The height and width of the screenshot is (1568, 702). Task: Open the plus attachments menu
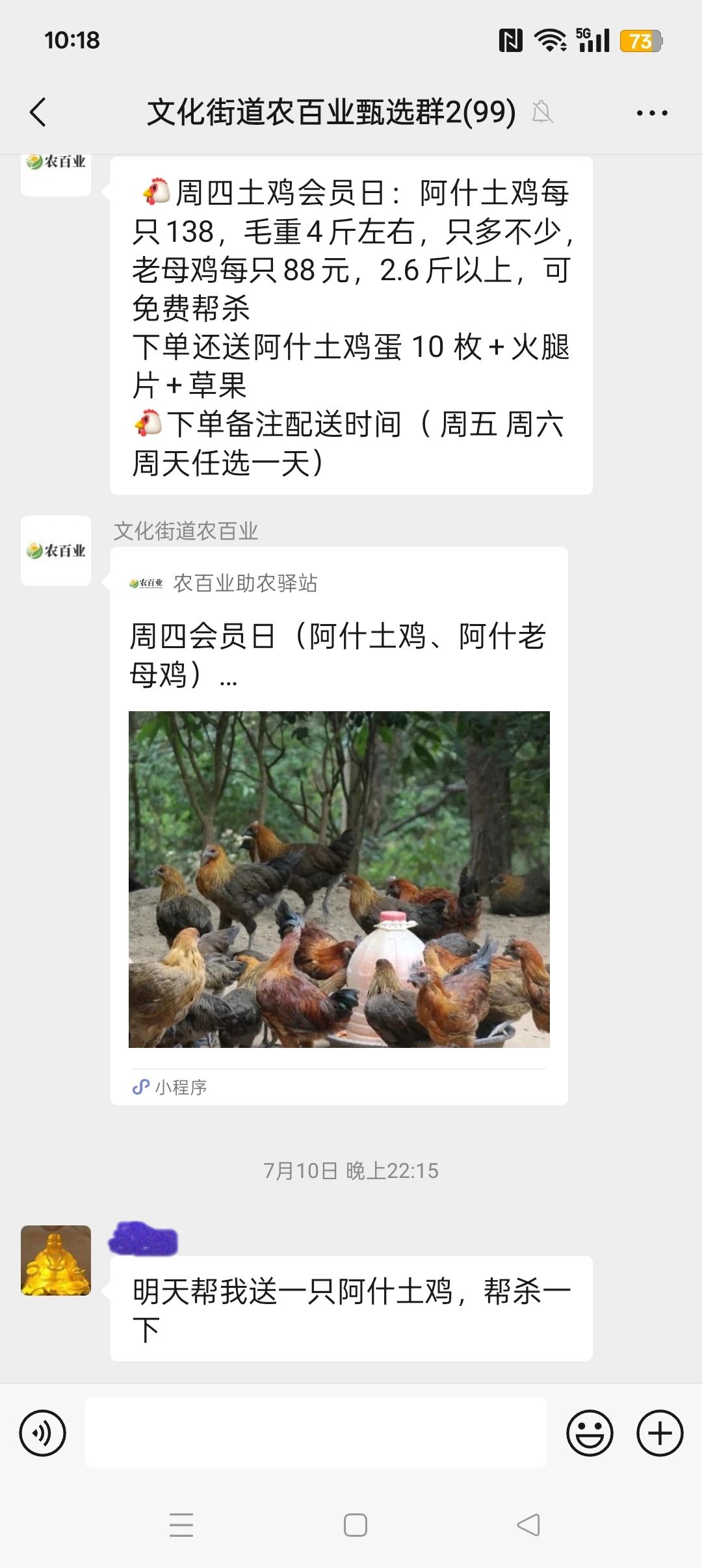pos(659,1433)
